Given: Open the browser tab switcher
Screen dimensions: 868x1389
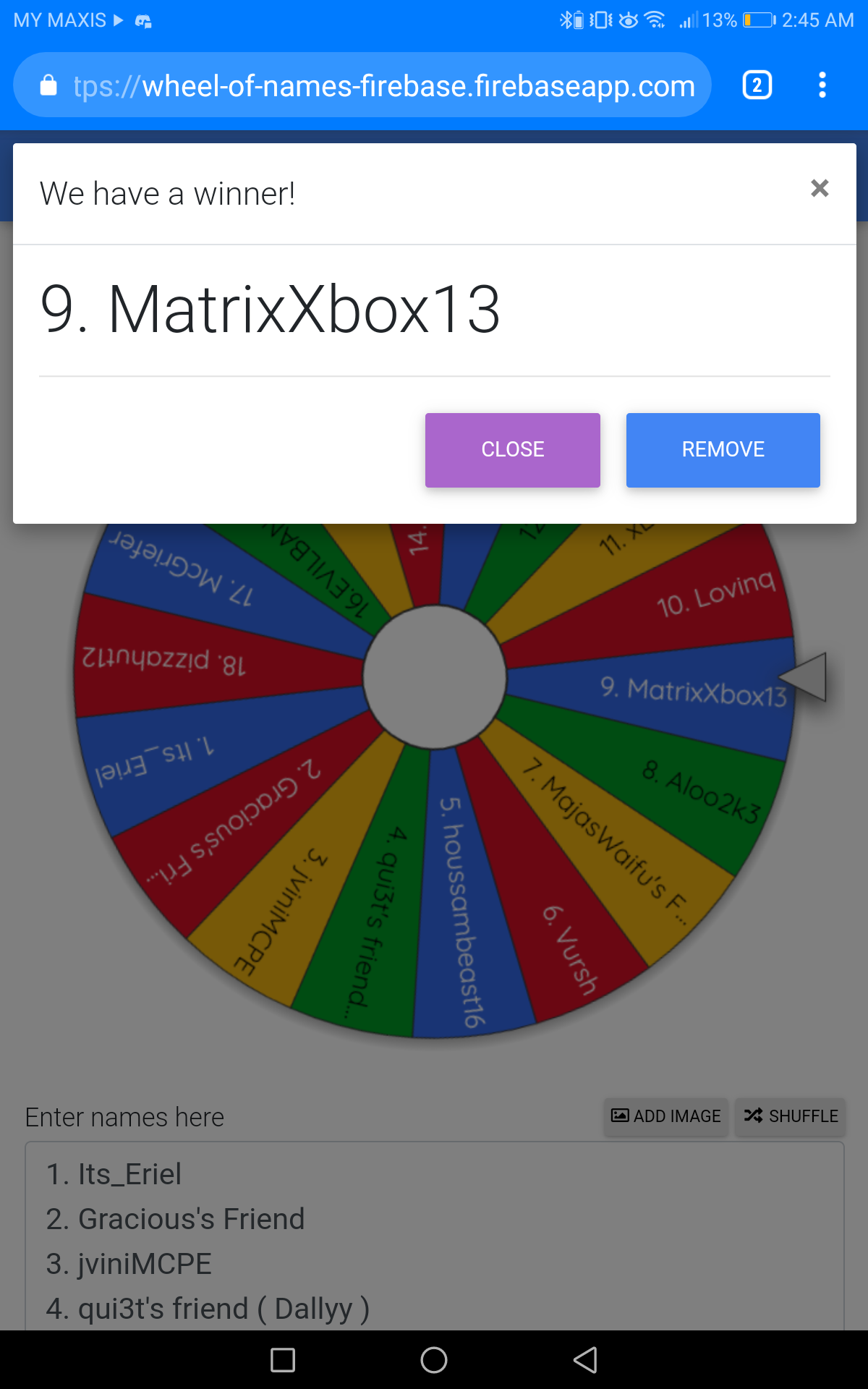Looking at the screenshot, I should 757,85.
